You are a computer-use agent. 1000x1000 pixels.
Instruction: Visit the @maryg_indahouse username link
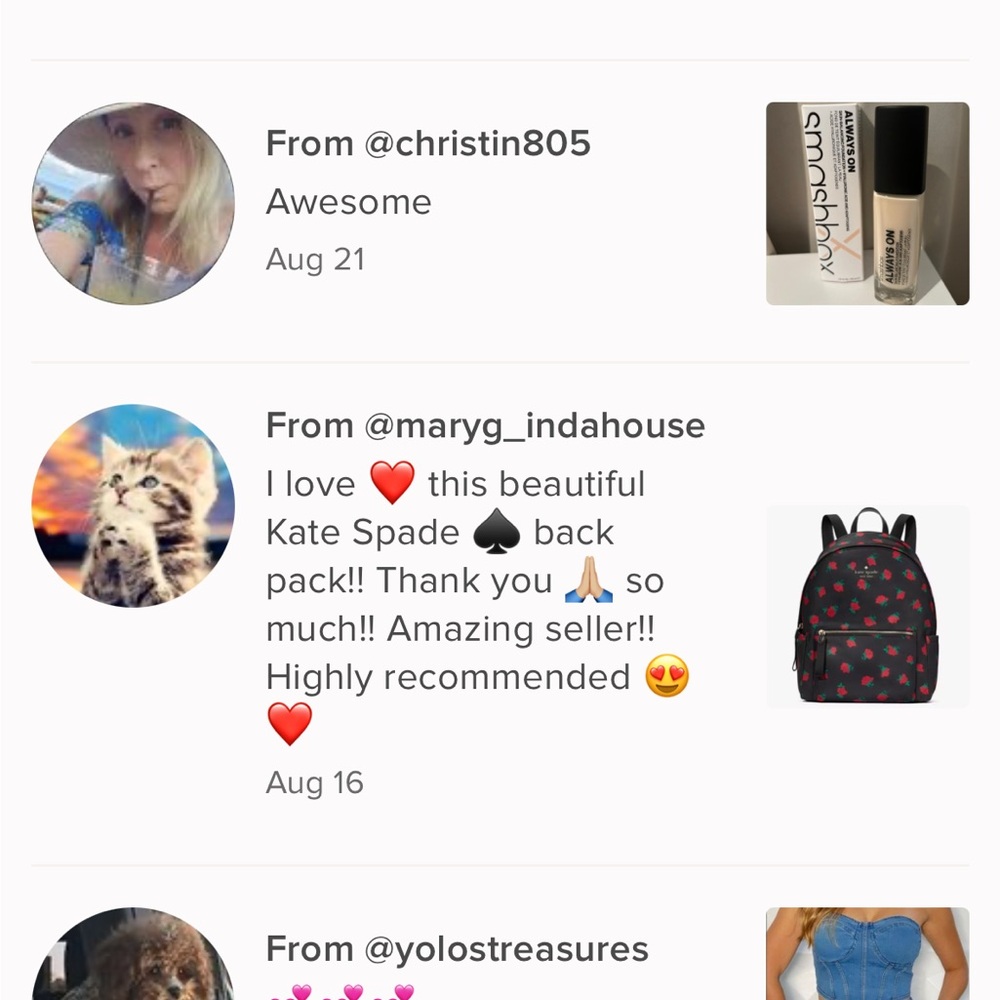tap(534, 426)
